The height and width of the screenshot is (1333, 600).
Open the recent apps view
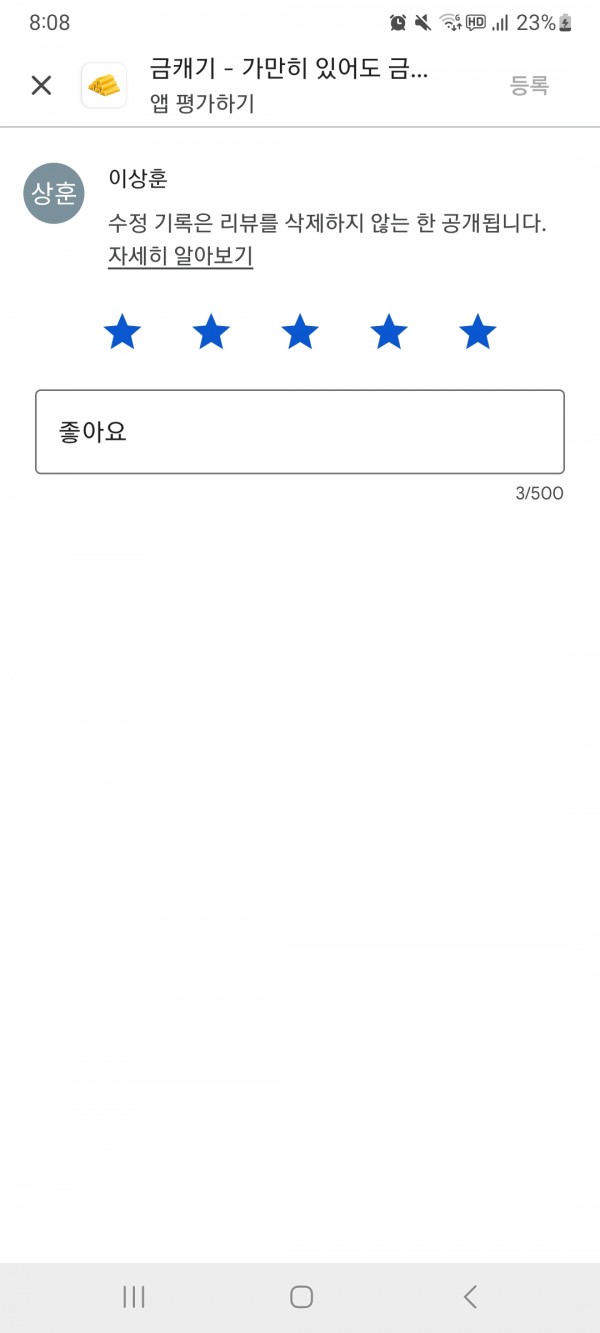[x=133, y=1297]
